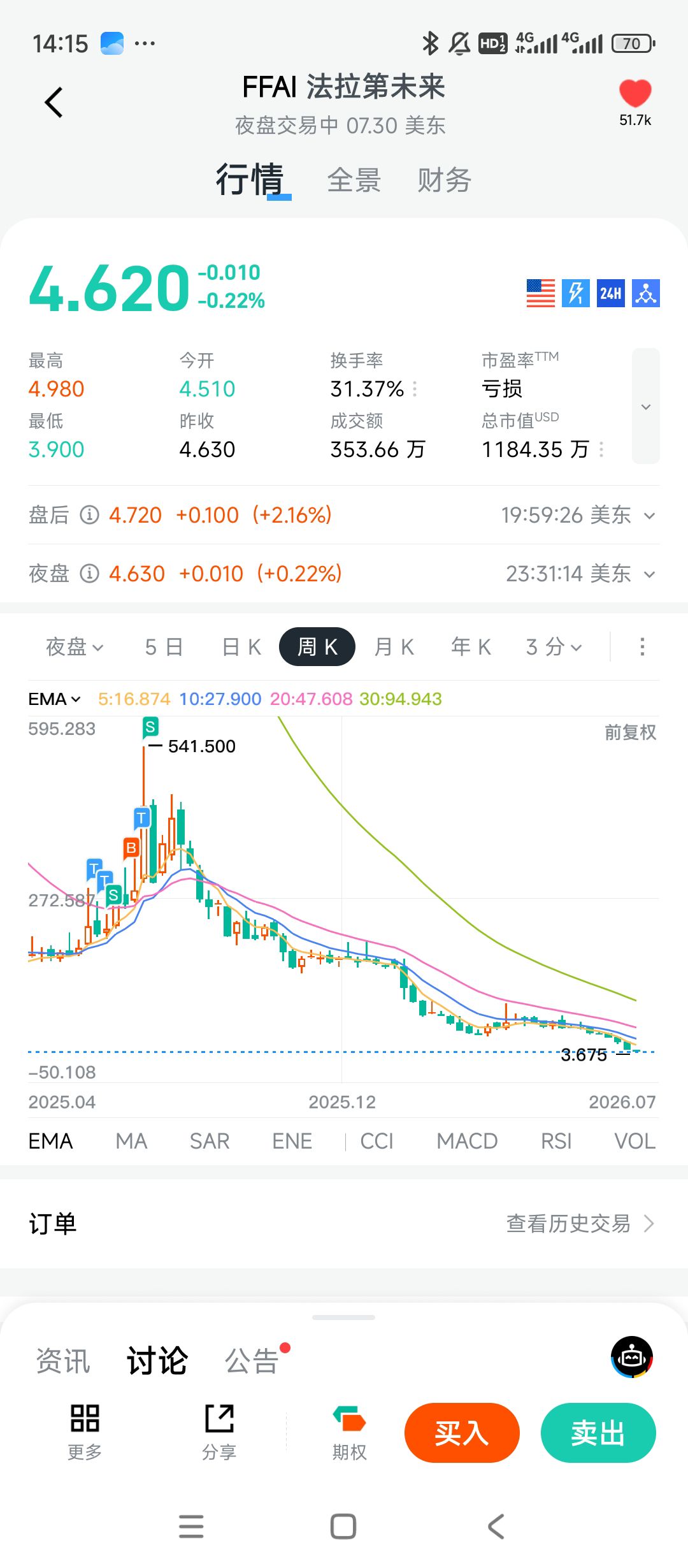The image size is (688, 1568).
Task: Tap the red heart favorite icon
Action: 635,94
